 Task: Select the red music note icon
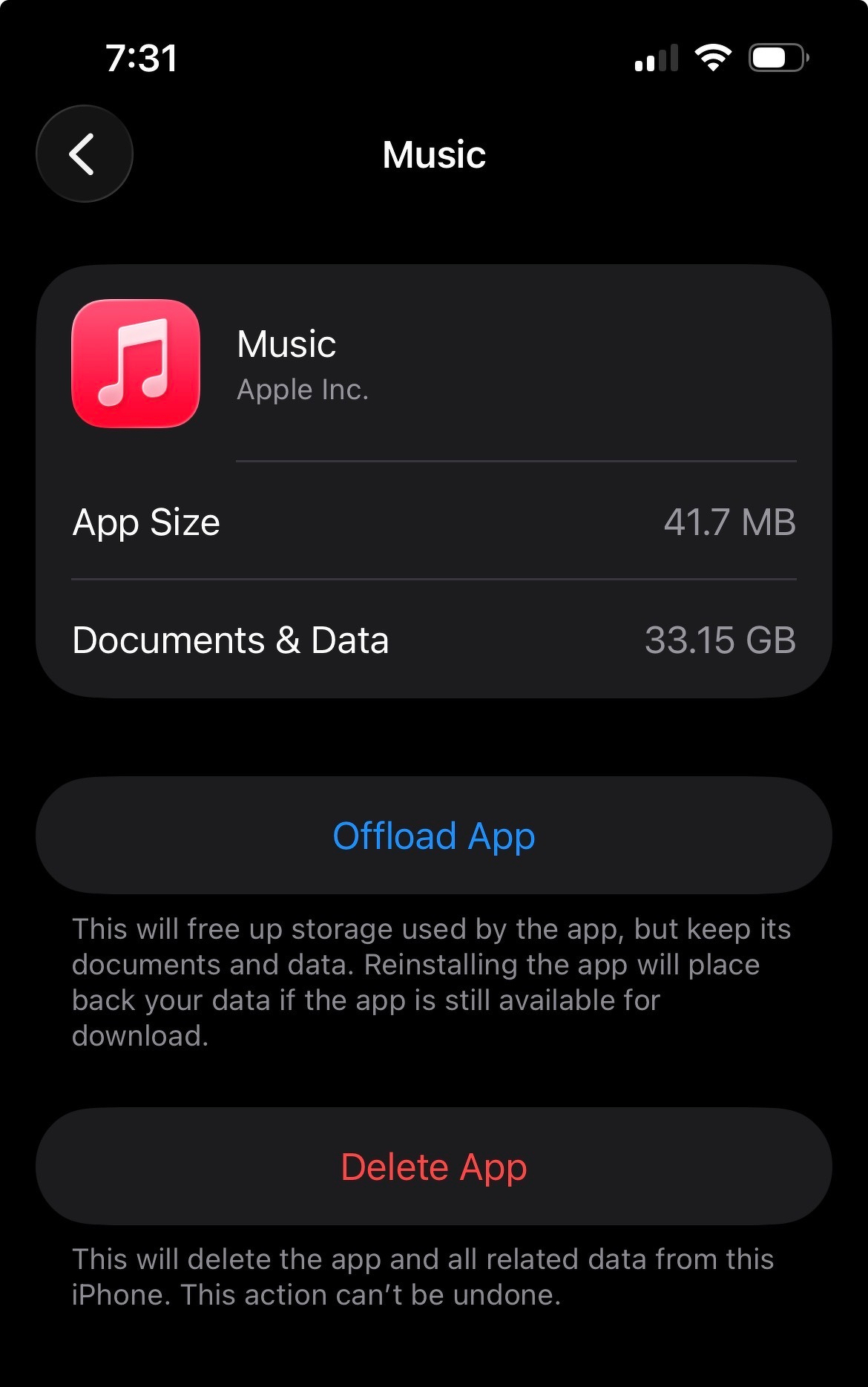[x=137, y=364]
